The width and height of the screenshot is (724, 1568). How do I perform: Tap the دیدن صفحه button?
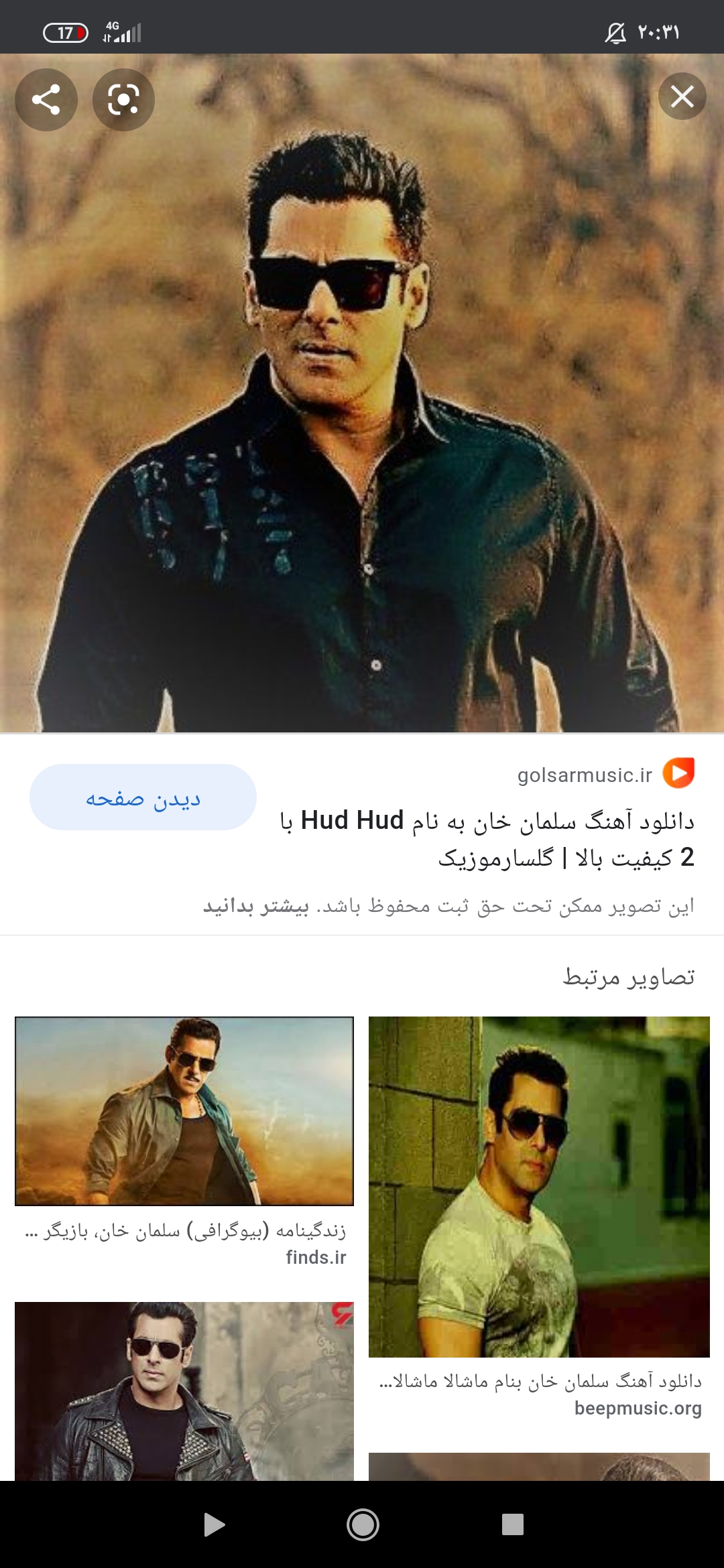point(143,797)
